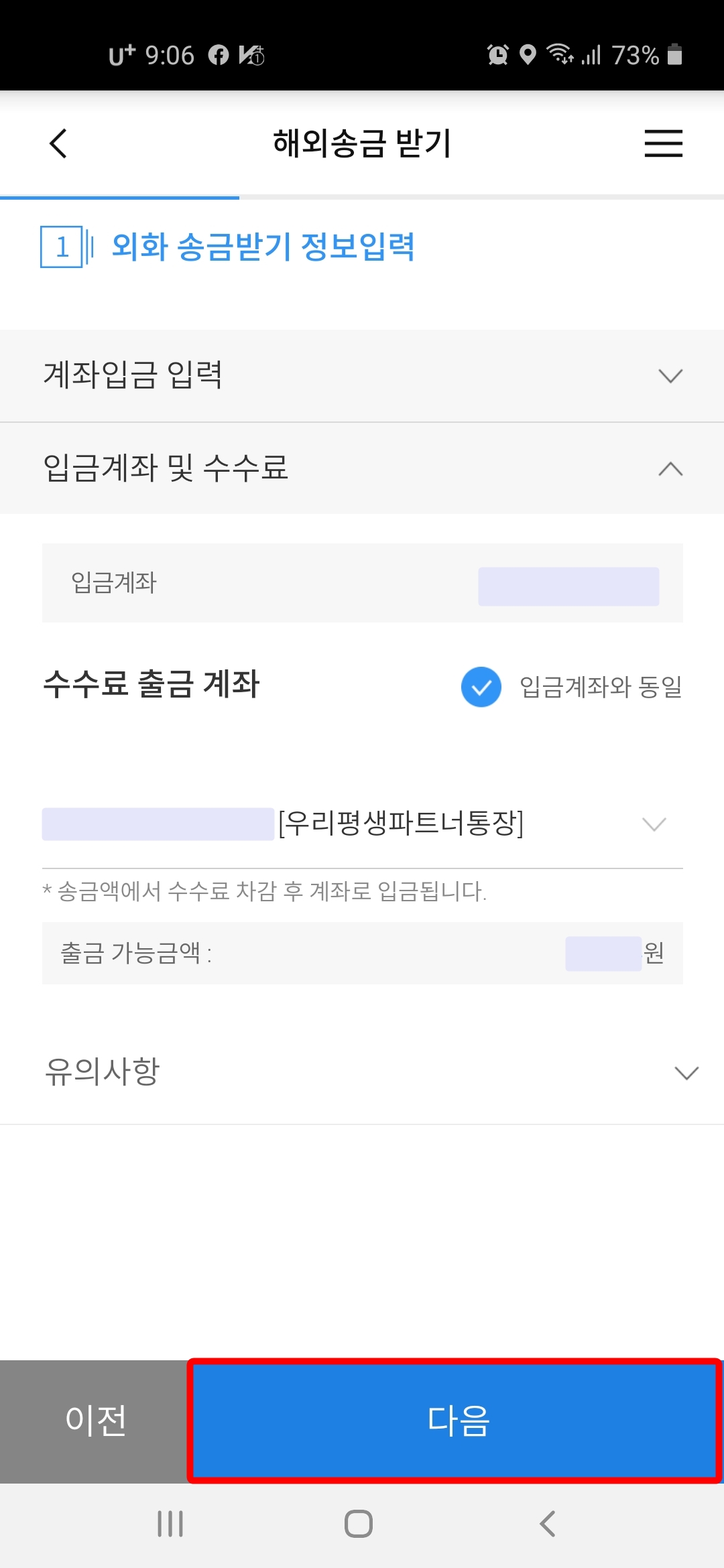724x1568 pixels.
Task: Open the Wi-Fi status icon
Action: point(560,56)
